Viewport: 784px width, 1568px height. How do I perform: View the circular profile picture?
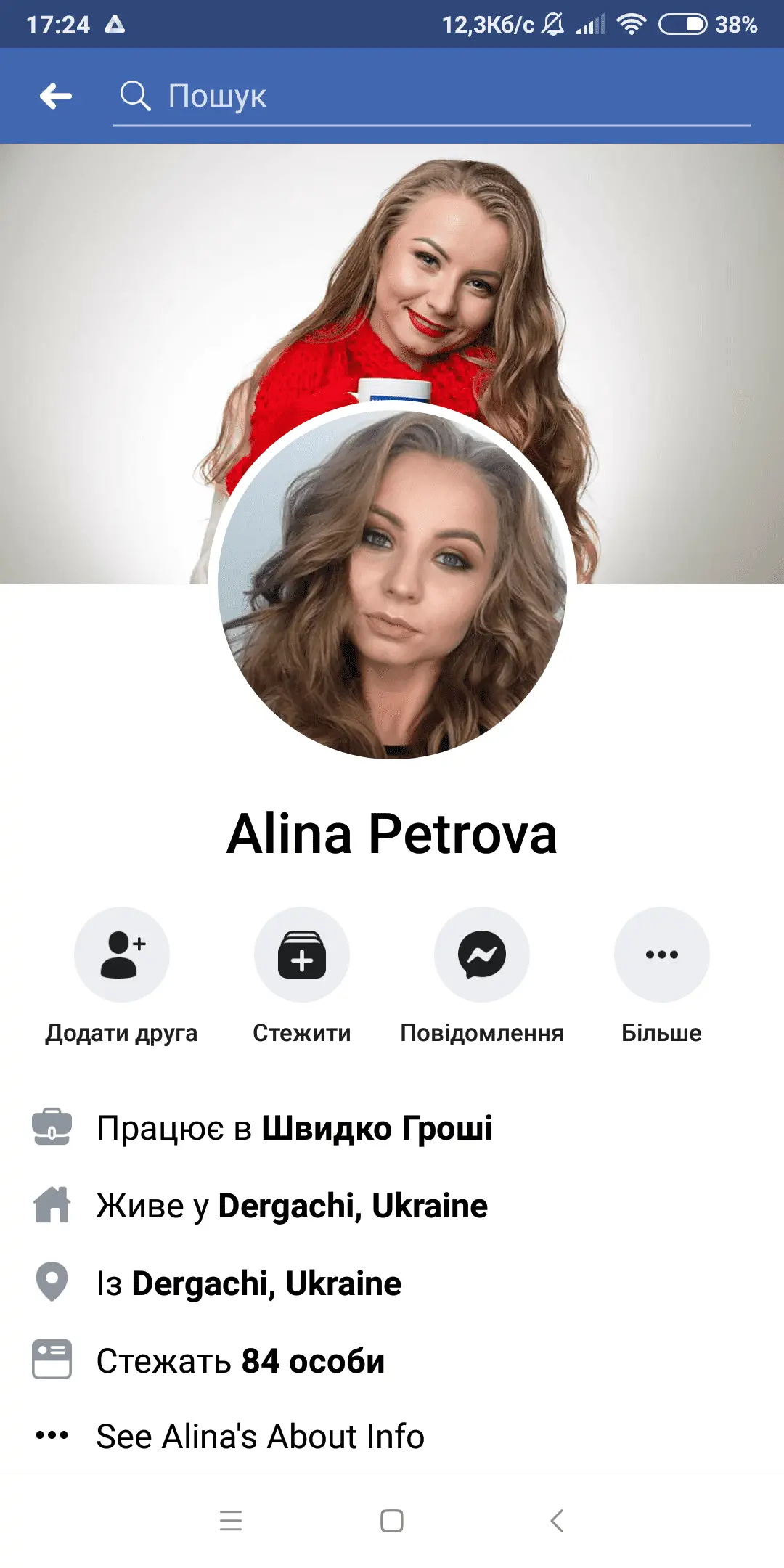[392, 584]
